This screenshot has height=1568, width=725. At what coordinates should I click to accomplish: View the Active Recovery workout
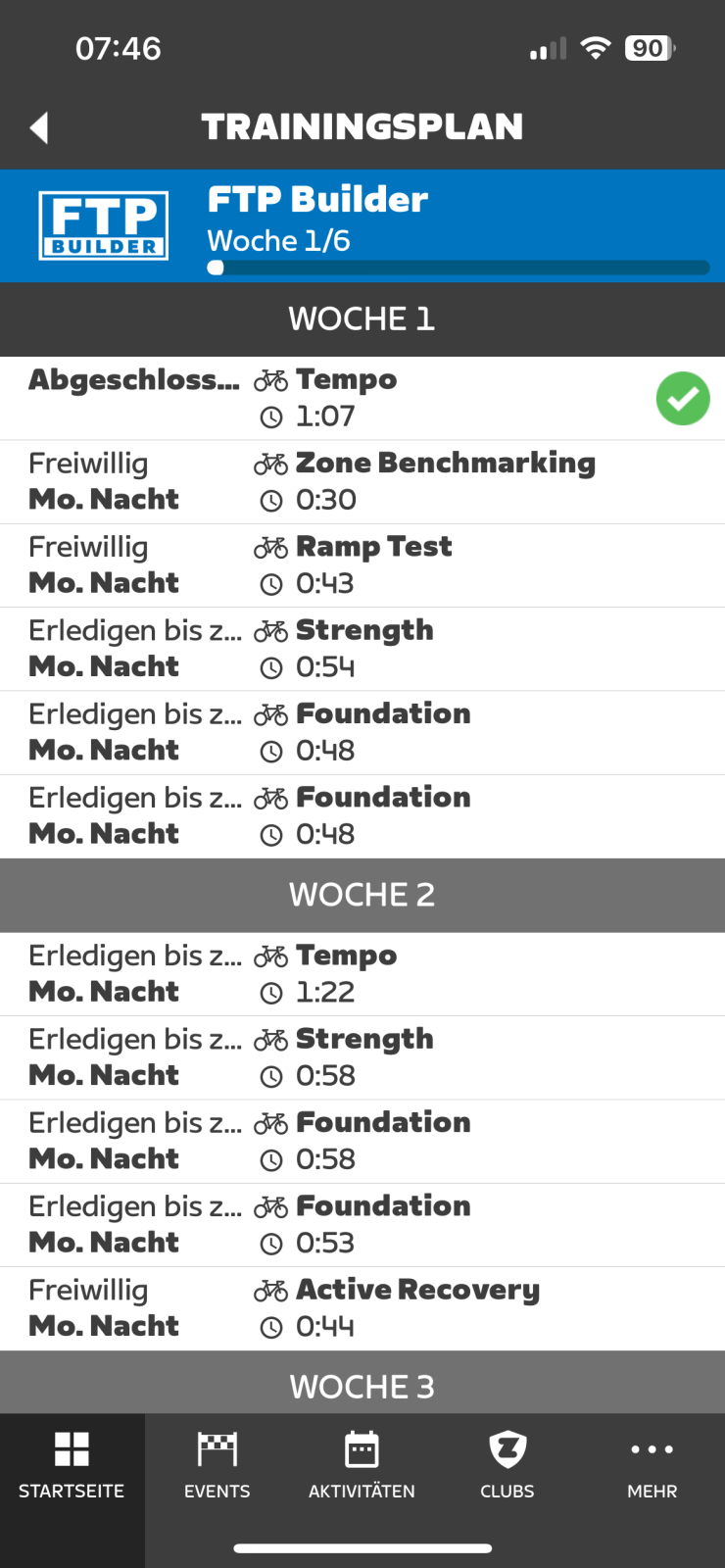pyautogui.click(x=362, y=1308)
